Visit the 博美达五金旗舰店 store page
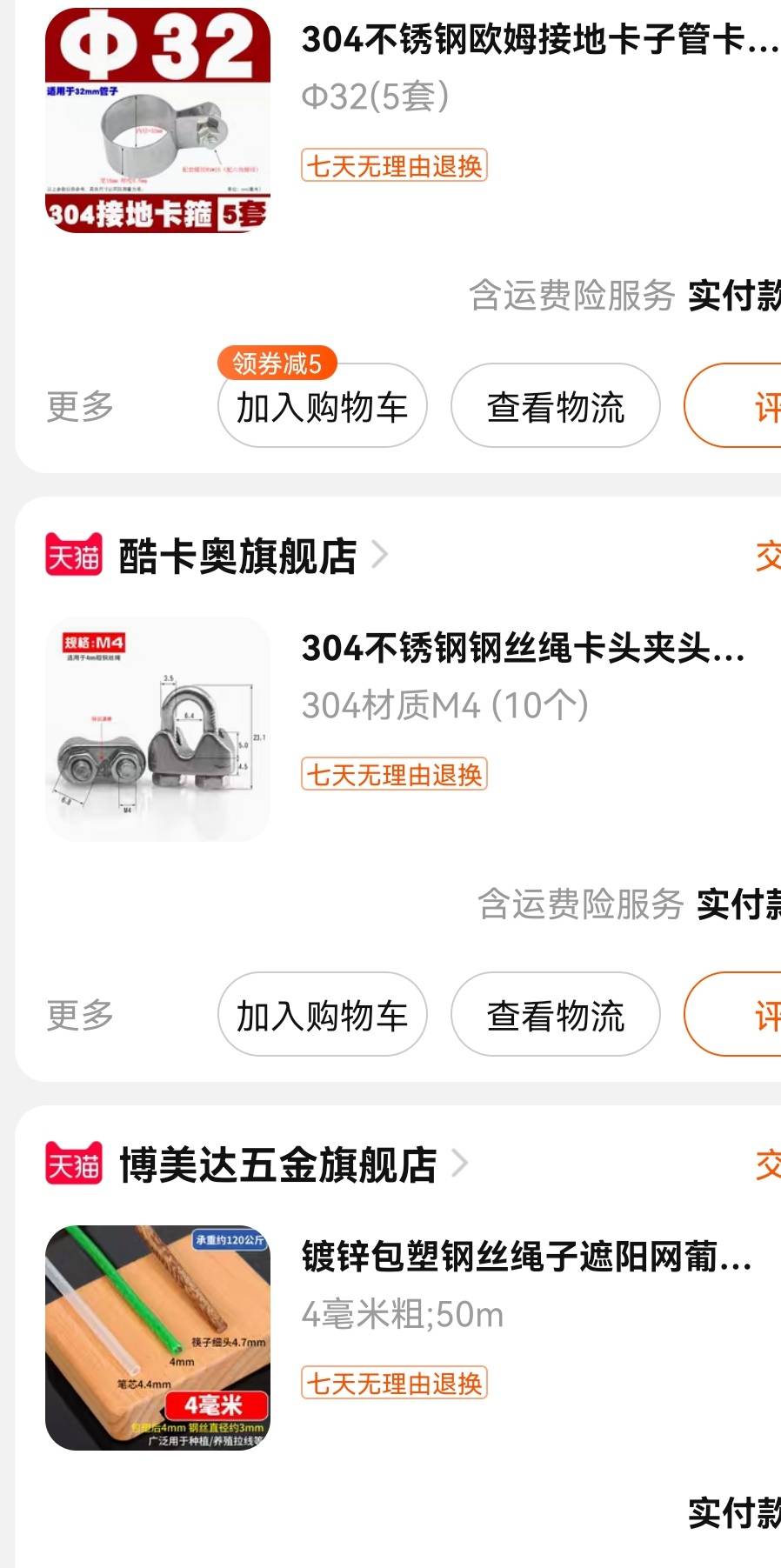781x1568 pixels. coord(277,1164)
